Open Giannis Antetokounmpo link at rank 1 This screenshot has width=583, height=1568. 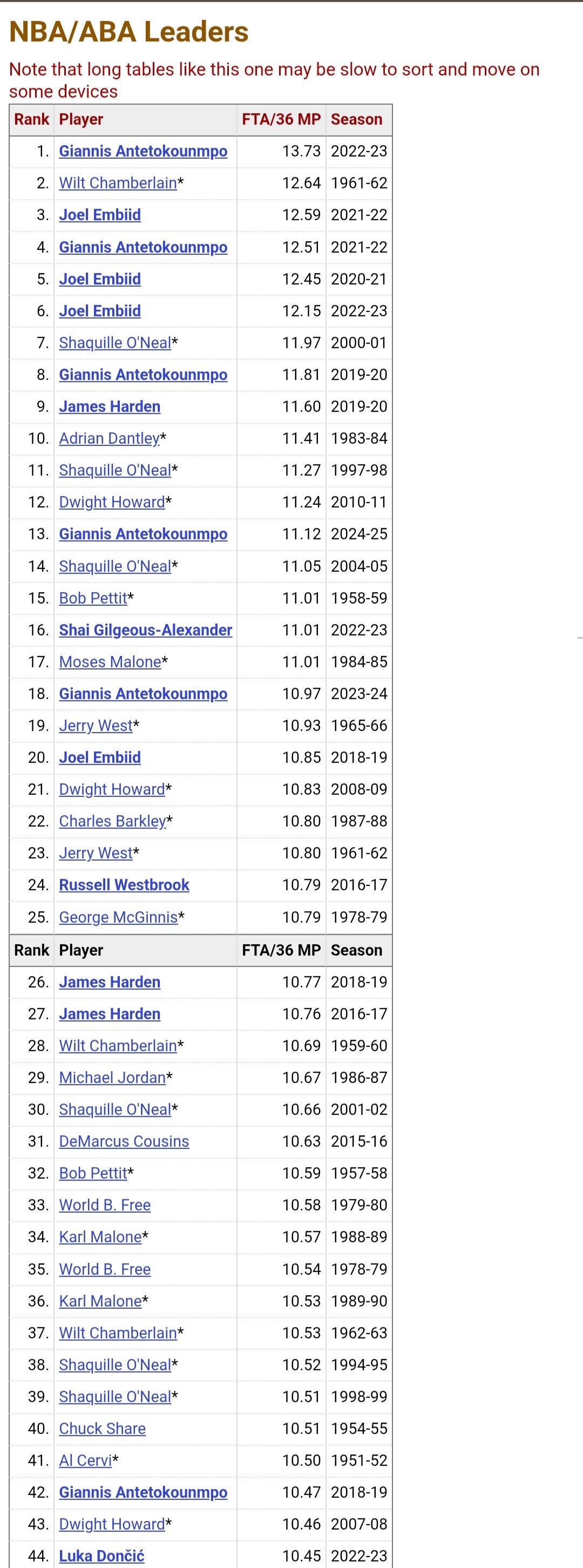pos(143,151)
